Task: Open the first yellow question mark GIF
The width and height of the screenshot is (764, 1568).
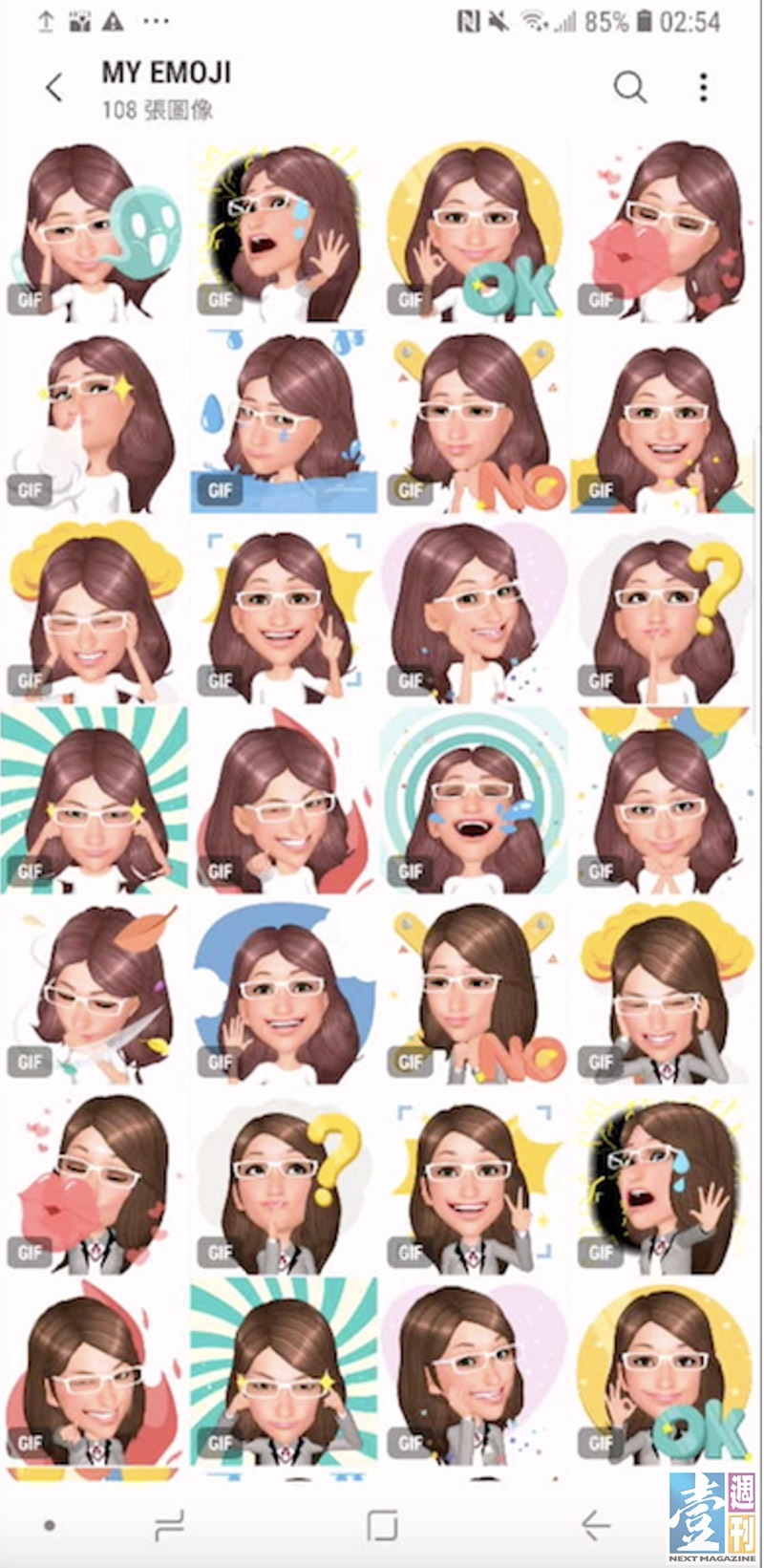Action: coord(666,612)
